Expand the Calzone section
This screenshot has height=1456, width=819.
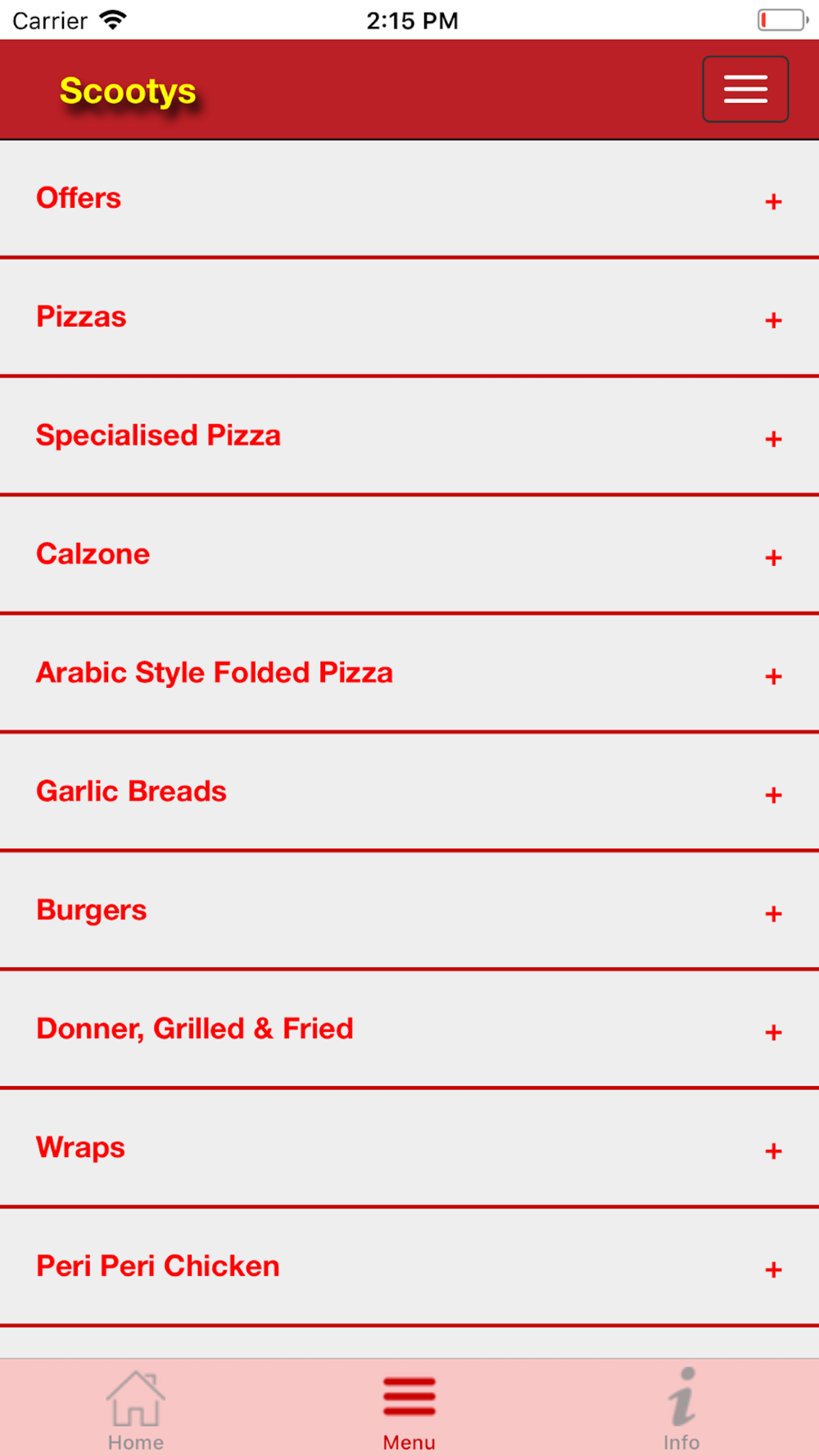pos(409,555)
